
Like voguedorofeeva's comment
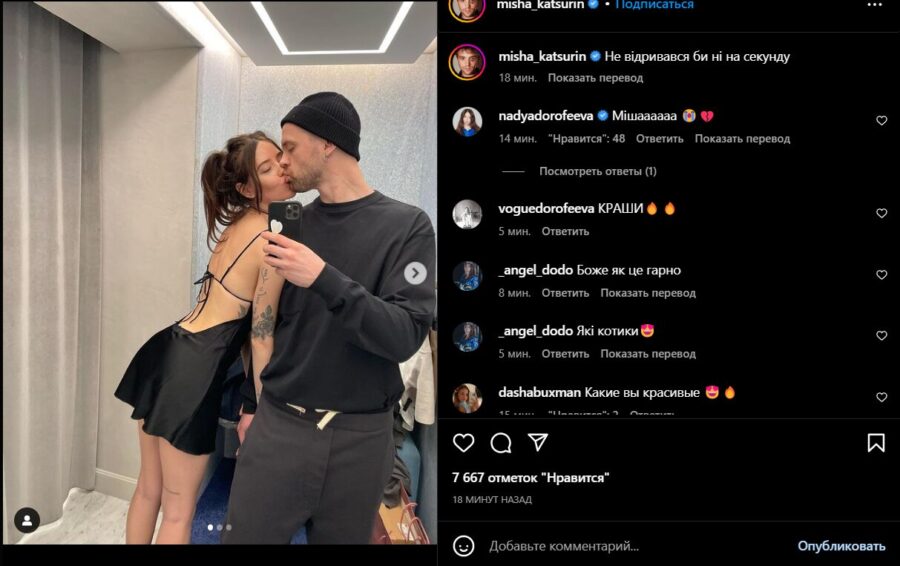pyautogui.click(x=881, y=213)
